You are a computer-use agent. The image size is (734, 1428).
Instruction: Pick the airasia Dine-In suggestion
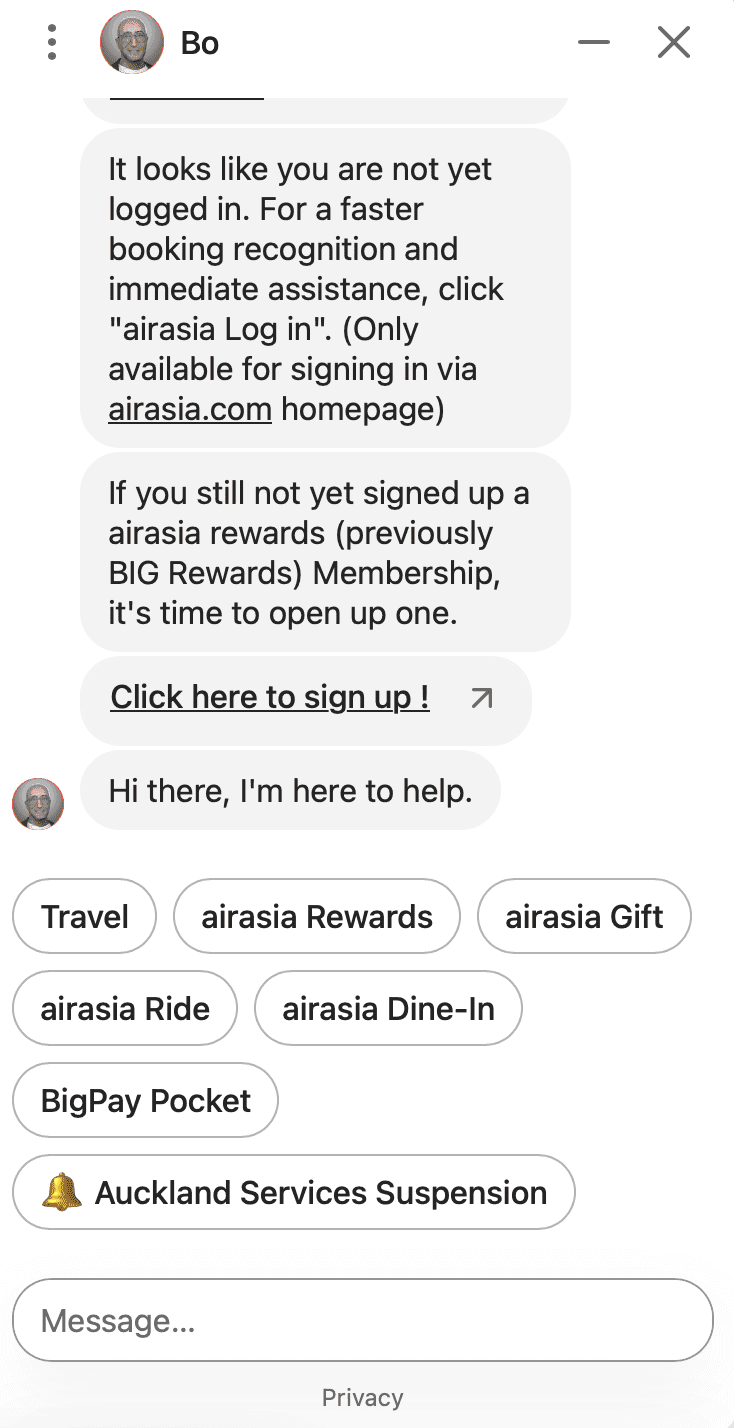[388, 1008]
